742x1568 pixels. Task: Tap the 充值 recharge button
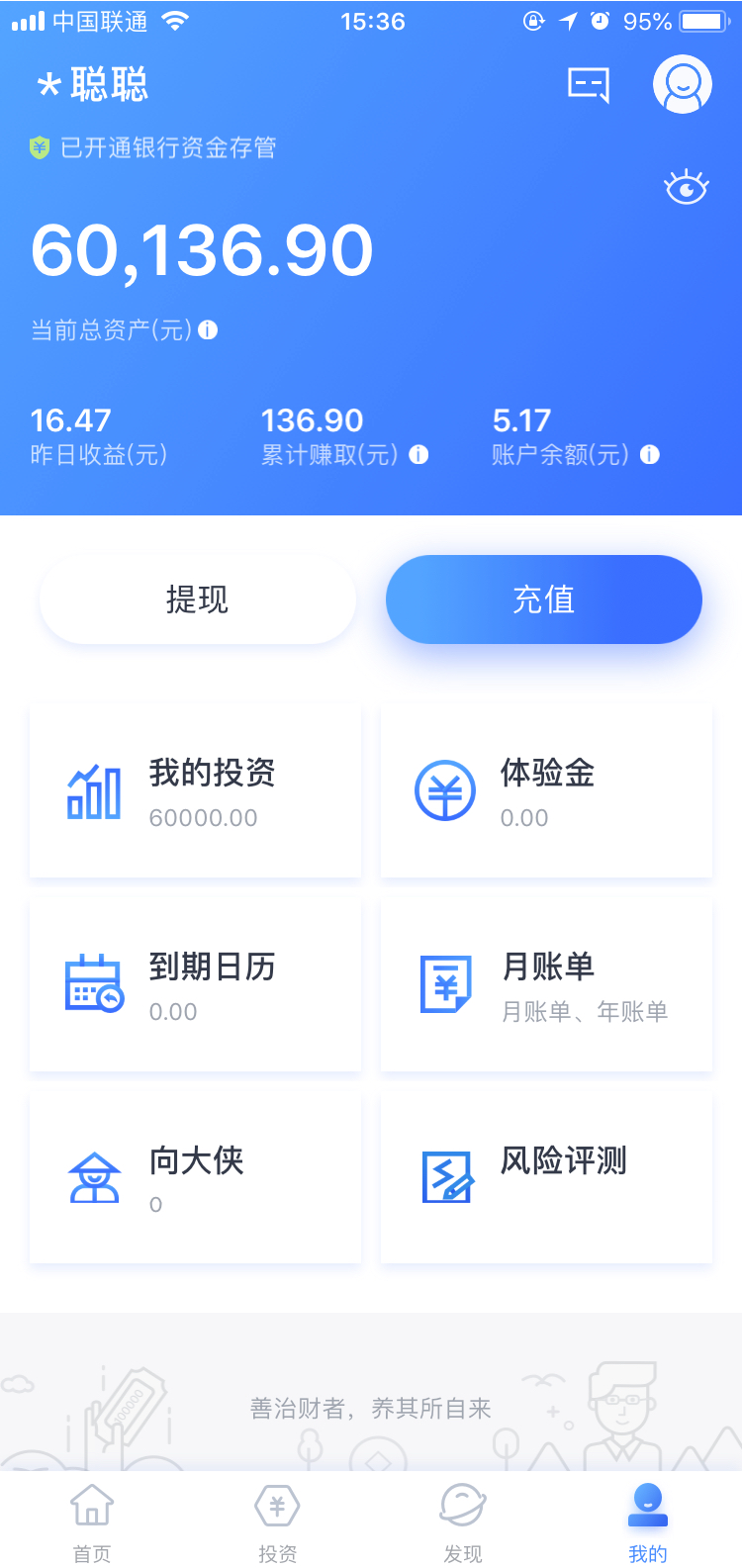pos(544,600)
